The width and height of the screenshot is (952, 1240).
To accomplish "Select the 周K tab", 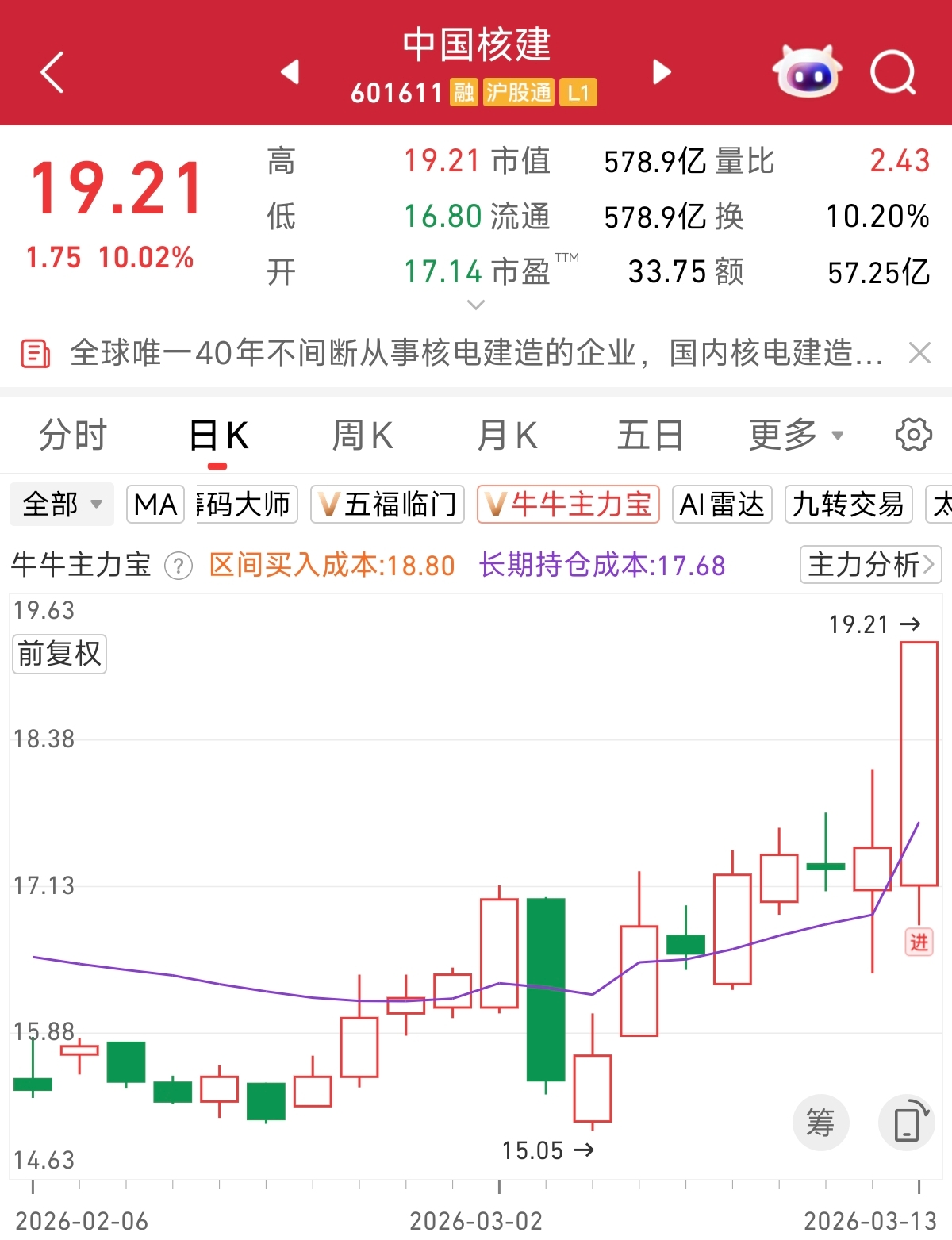I will point(363,436).
